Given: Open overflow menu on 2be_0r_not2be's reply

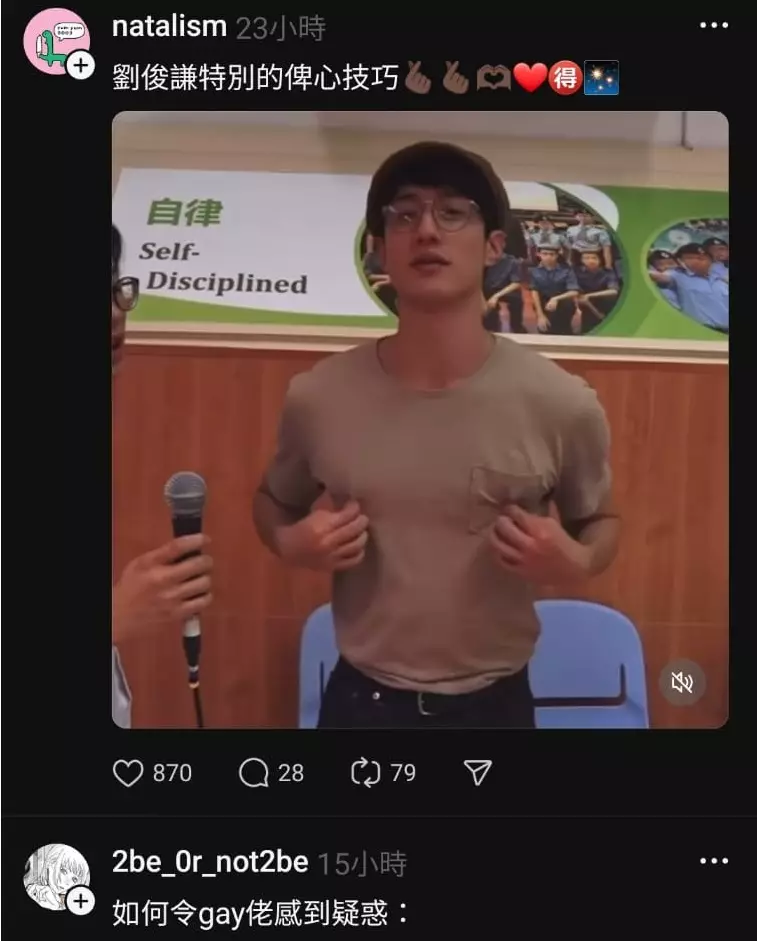Looking at the screenshot, I should (713, 861).
